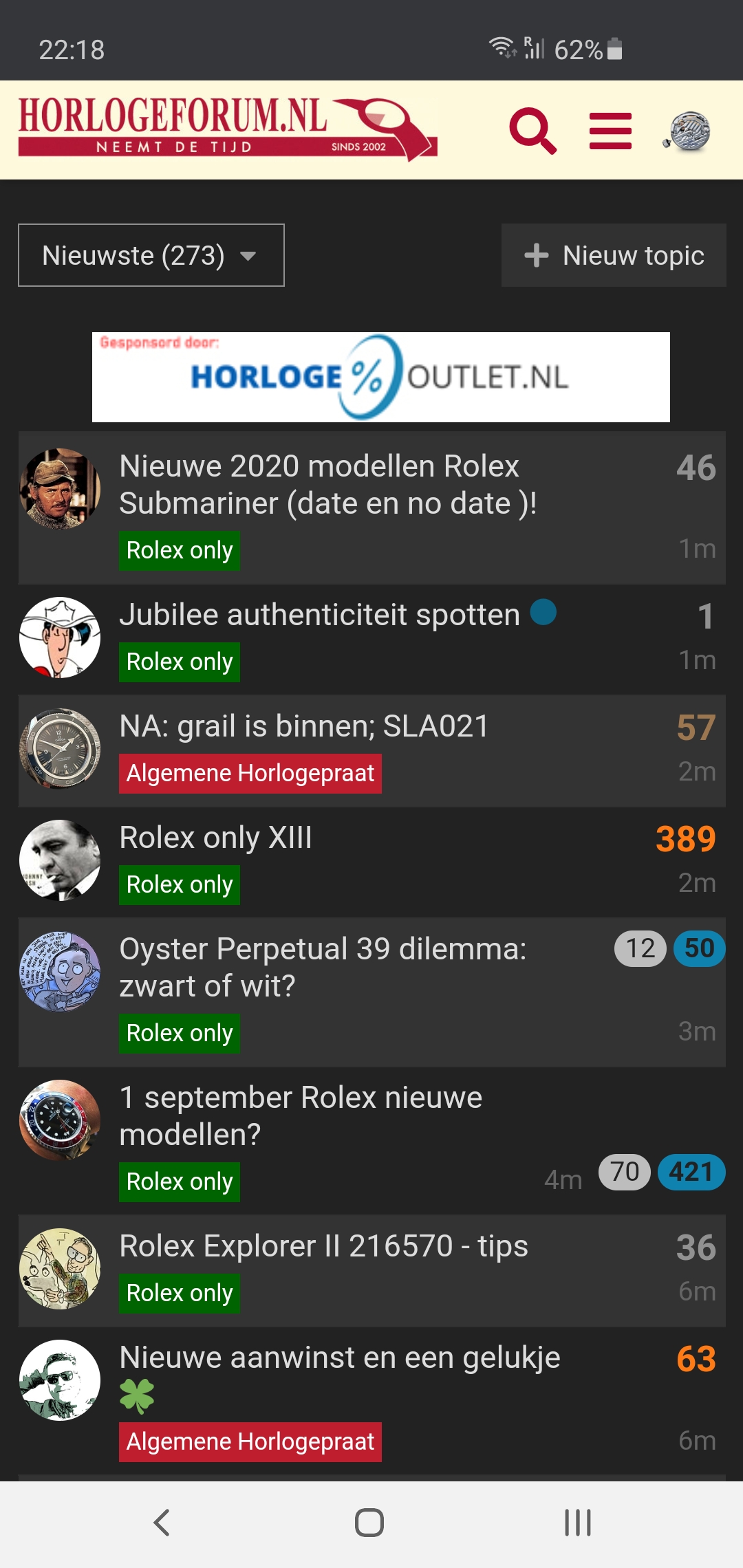Open the Rolex only XIII topic

tap(215, 838)
